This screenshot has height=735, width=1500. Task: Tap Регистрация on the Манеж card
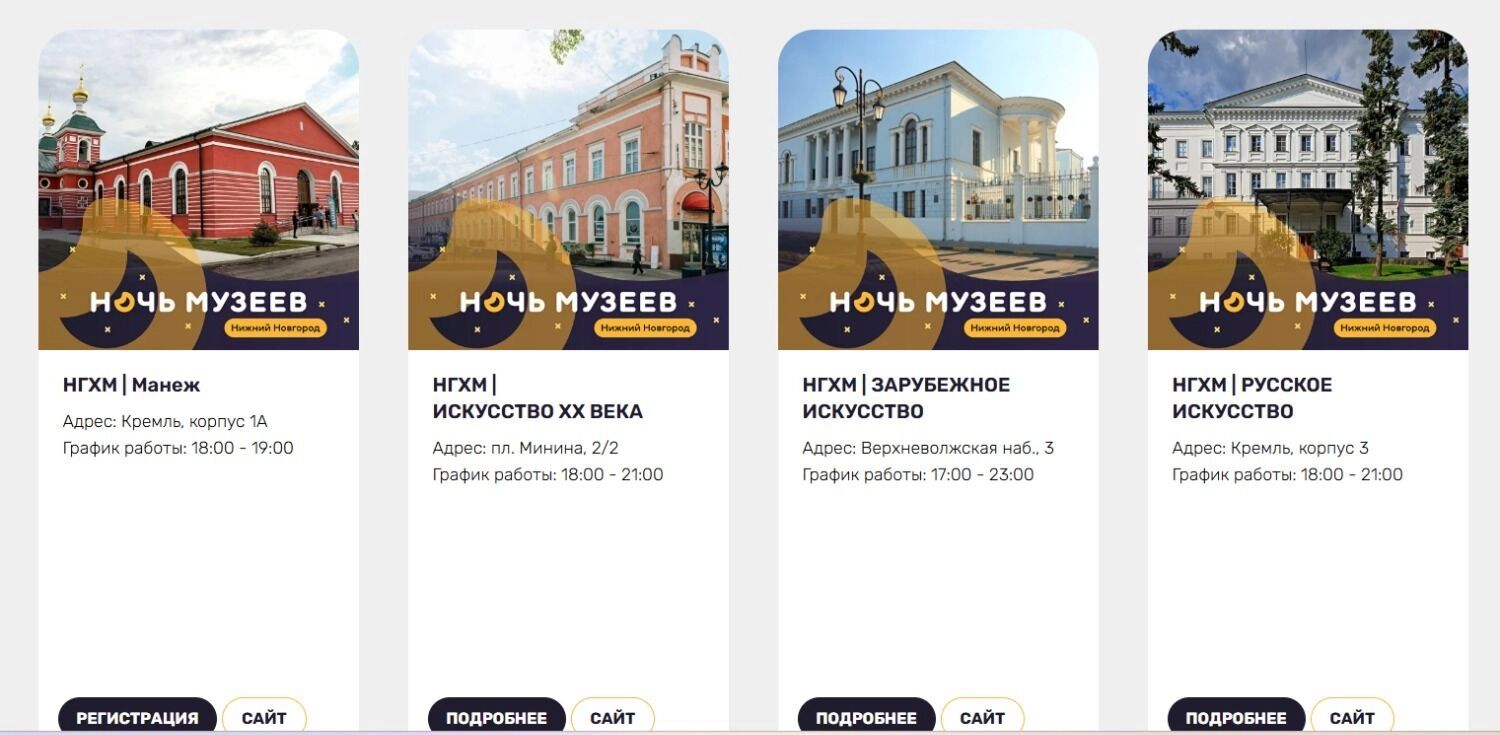tap(137, 717)
